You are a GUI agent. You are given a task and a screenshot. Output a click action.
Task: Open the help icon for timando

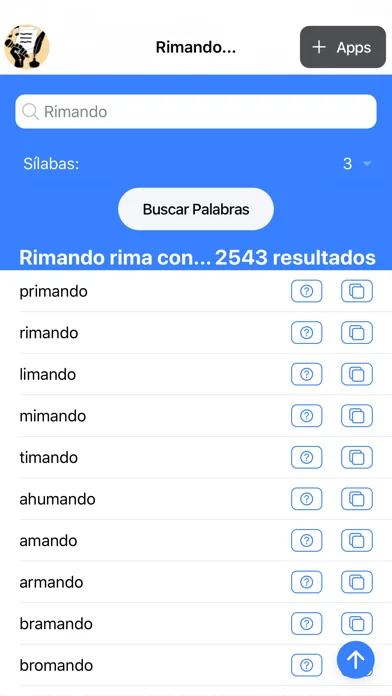tap(306, 458)
